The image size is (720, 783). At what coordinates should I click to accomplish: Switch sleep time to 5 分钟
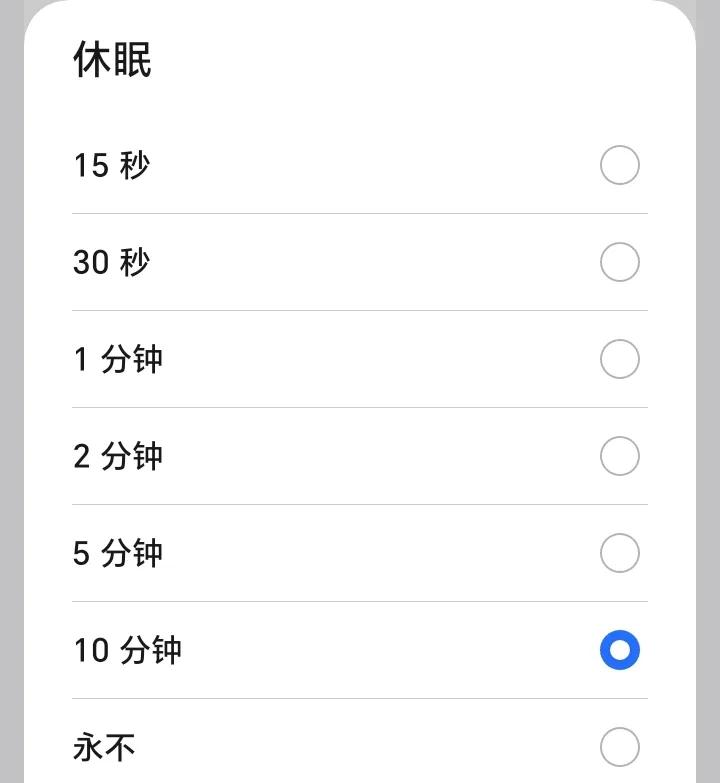619,553
